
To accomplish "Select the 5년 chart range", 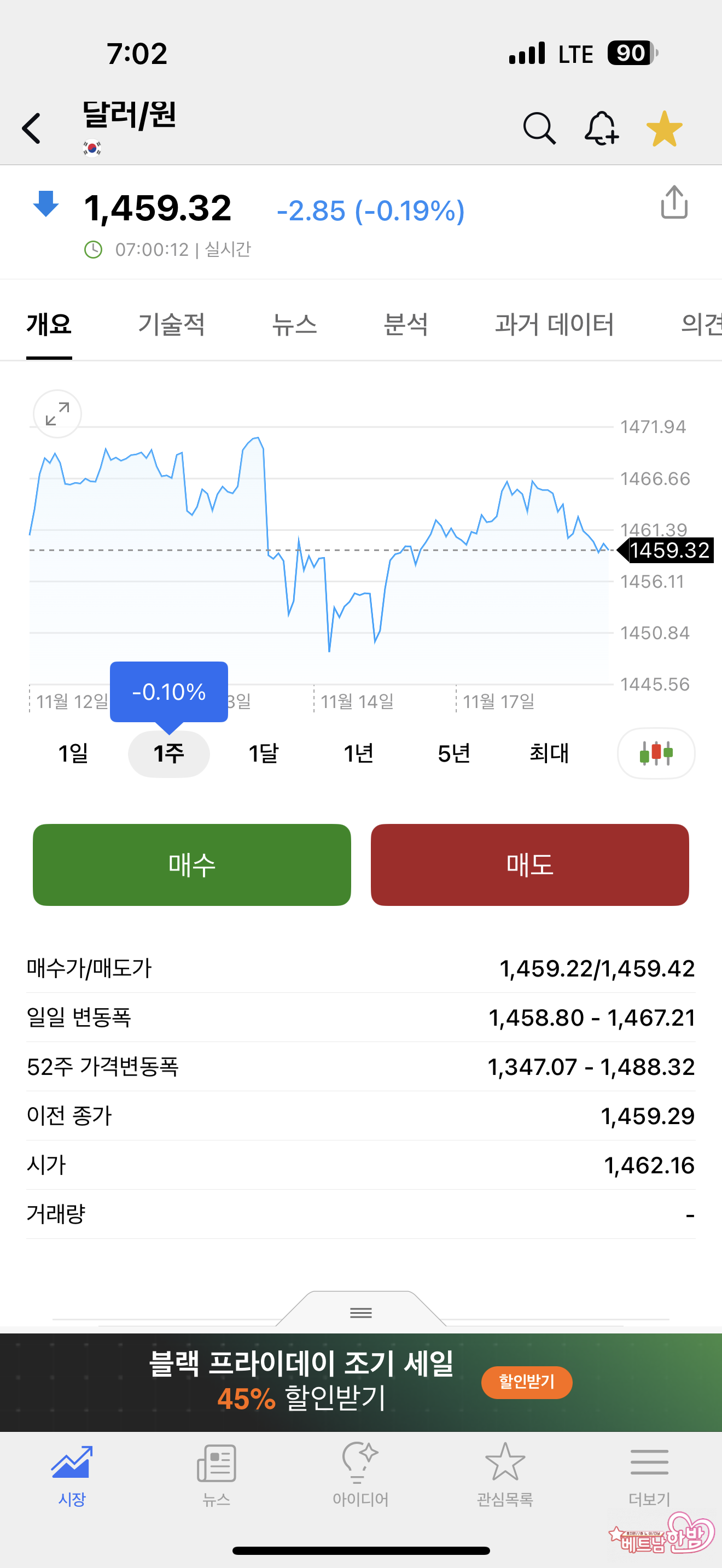I will pyautogui.click(x=454, y=753).
